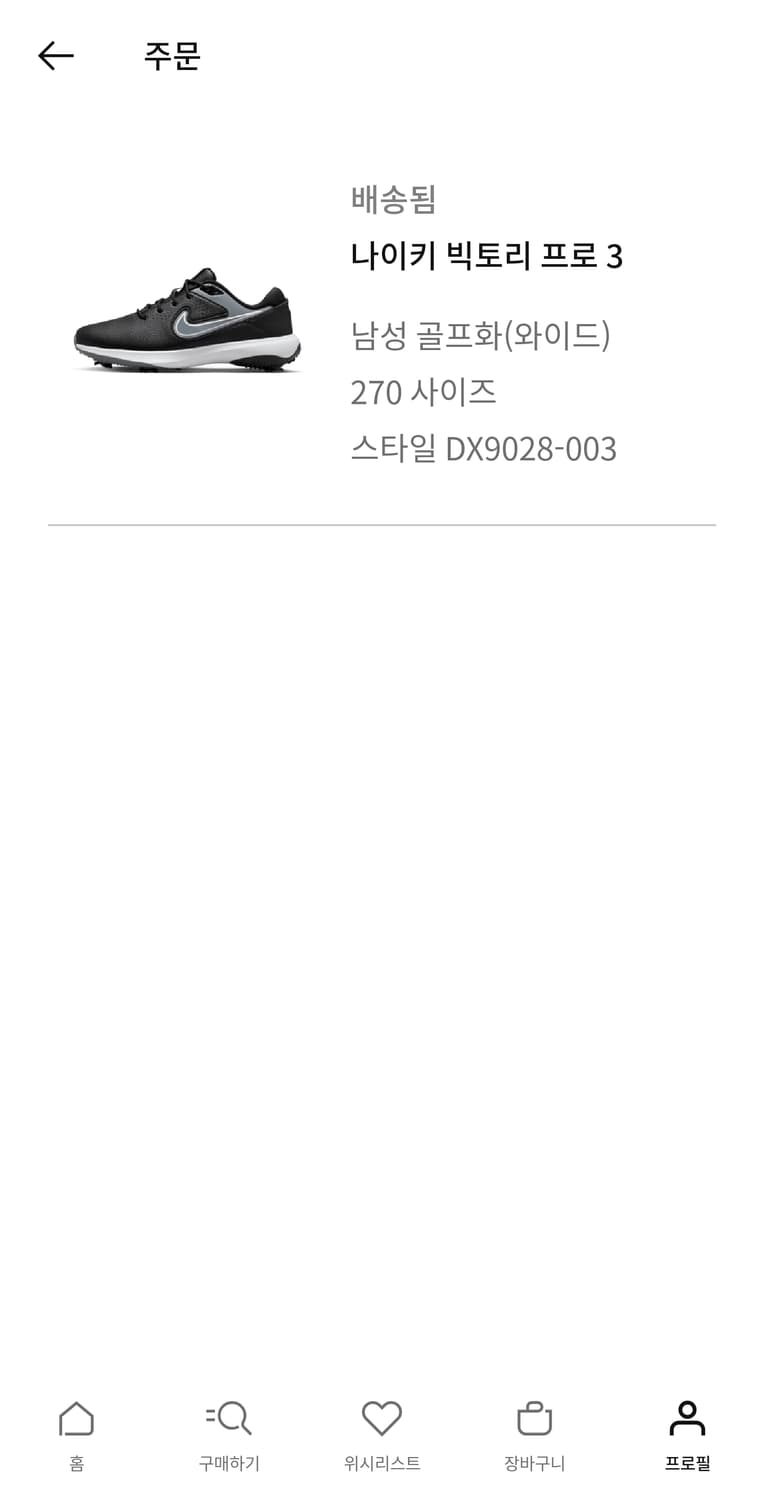This screenshot has width=764, height=1500.
Task: Tap the 270 사이즈 size text
Action: click(x=423, y=391)
